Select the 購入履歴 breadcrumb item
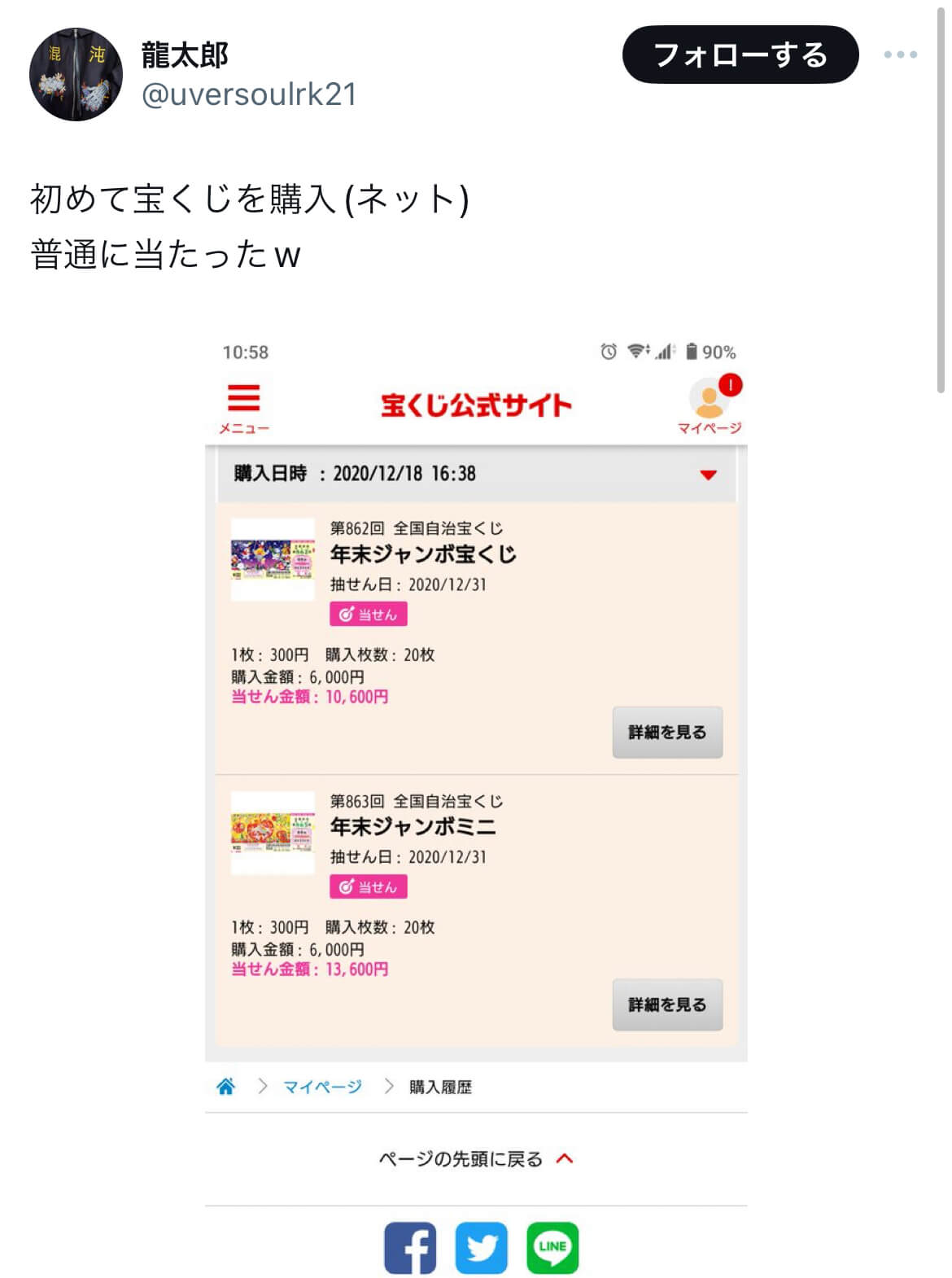The width and height of the screenshot is (952, 1278). [443, 1086]
